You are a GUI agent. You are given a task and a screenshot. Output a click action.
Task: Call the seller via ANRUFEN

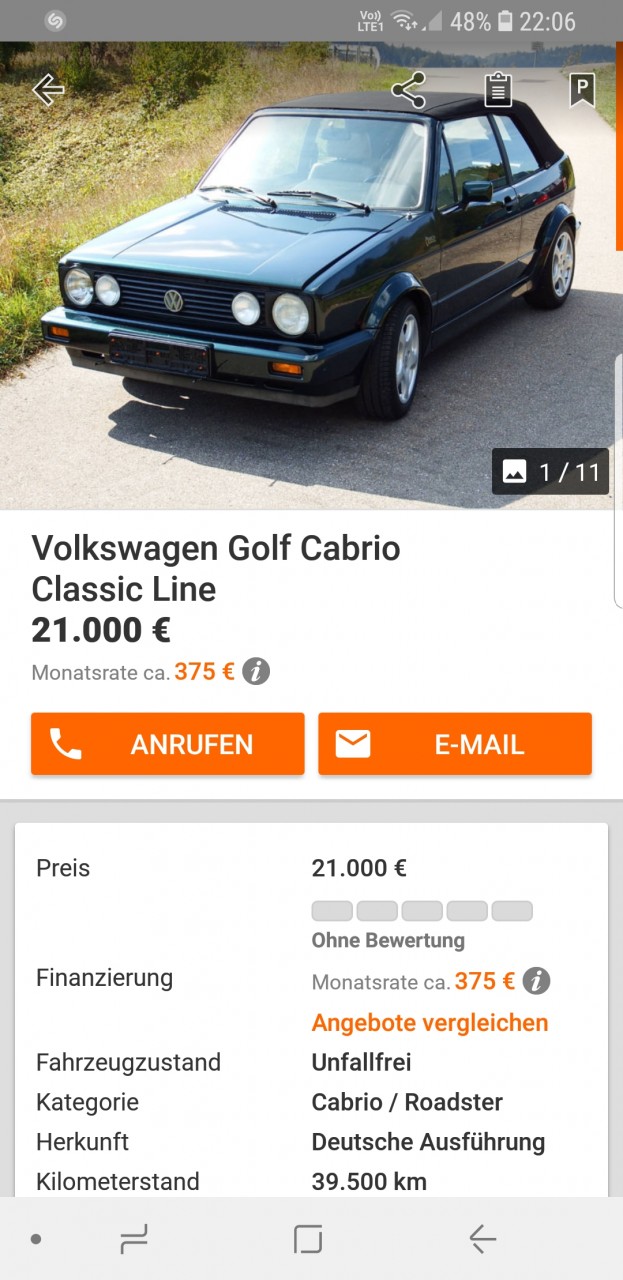coord(167,744)
